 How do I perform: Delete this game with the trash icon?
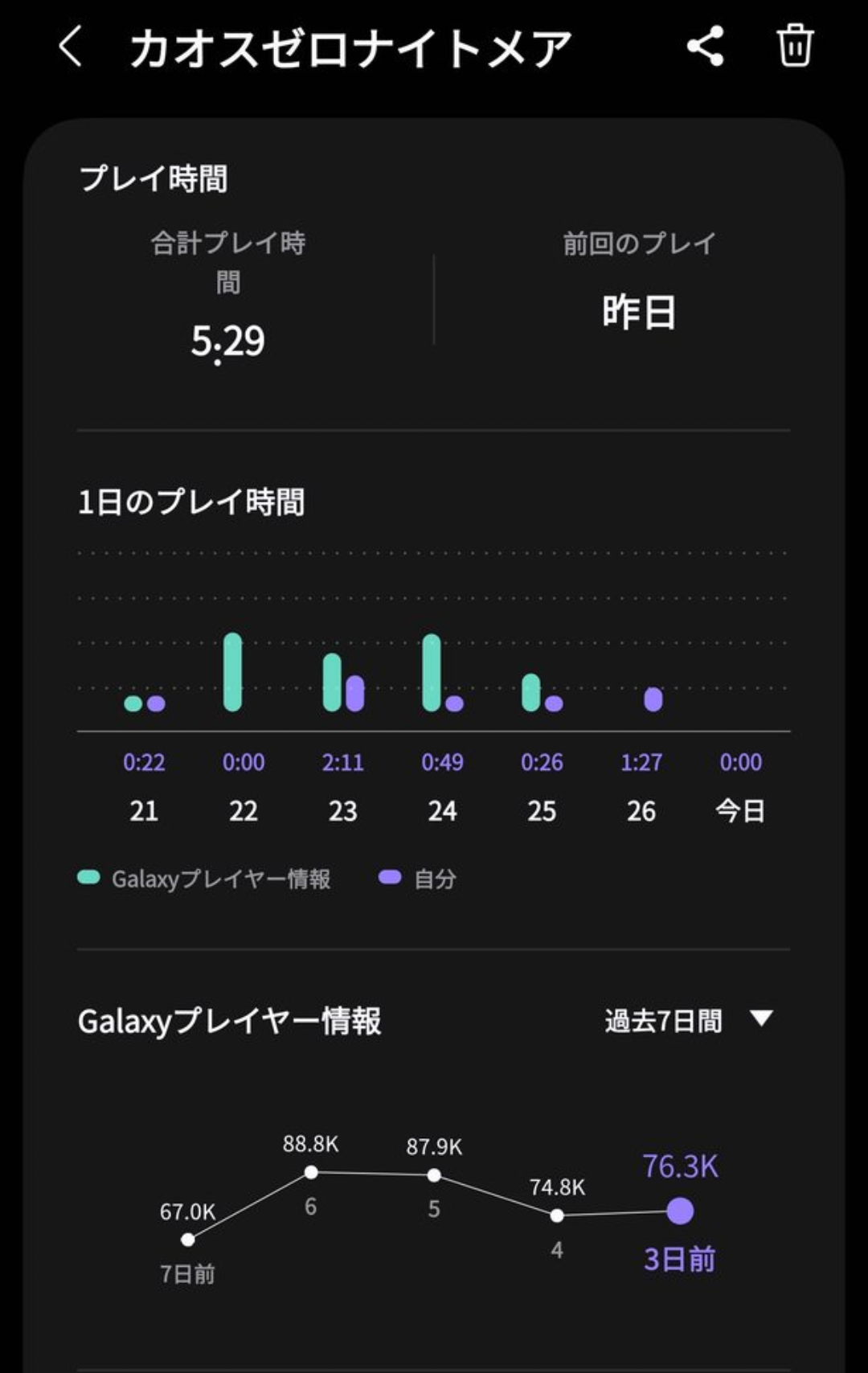(794, 46)
